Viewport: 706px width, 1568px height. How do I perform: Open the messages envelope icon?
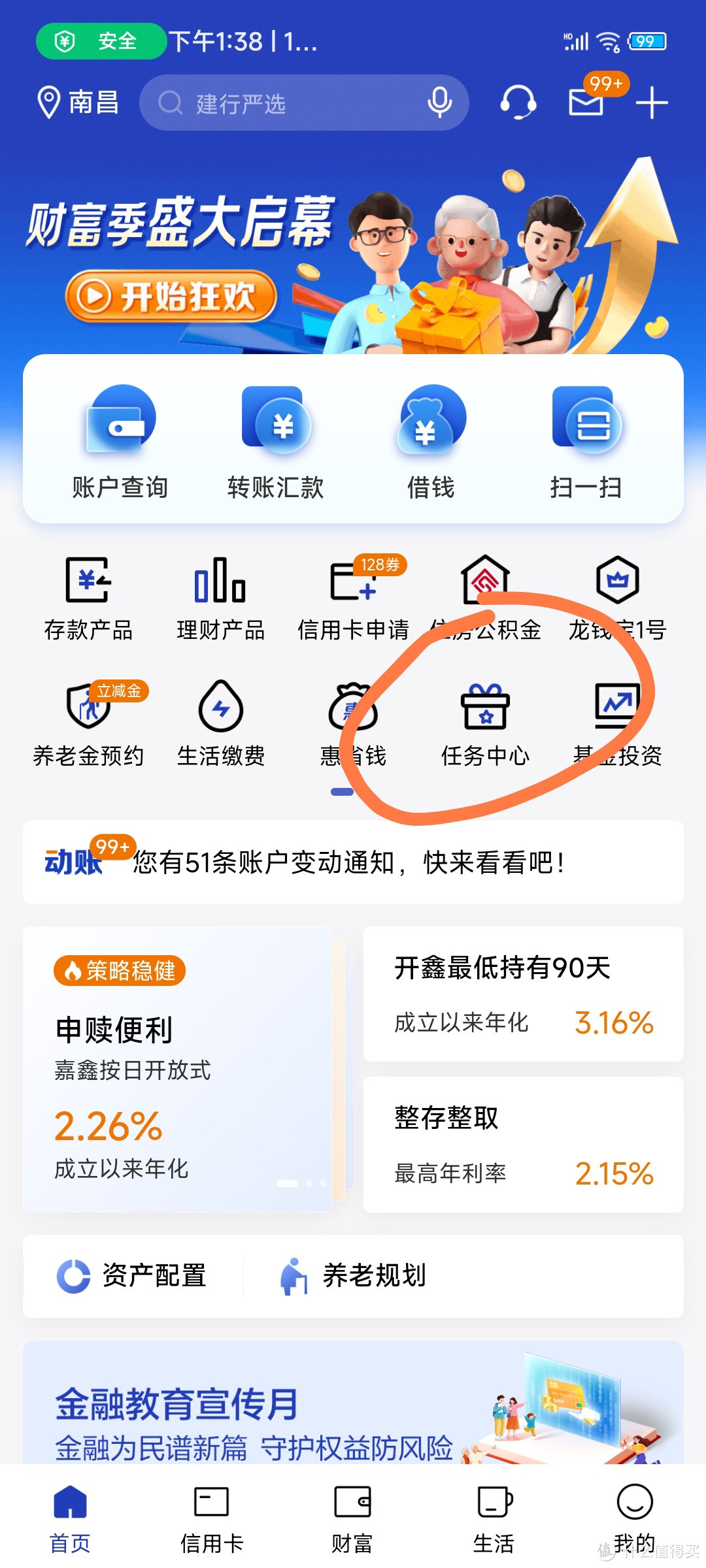click(586, 101)
